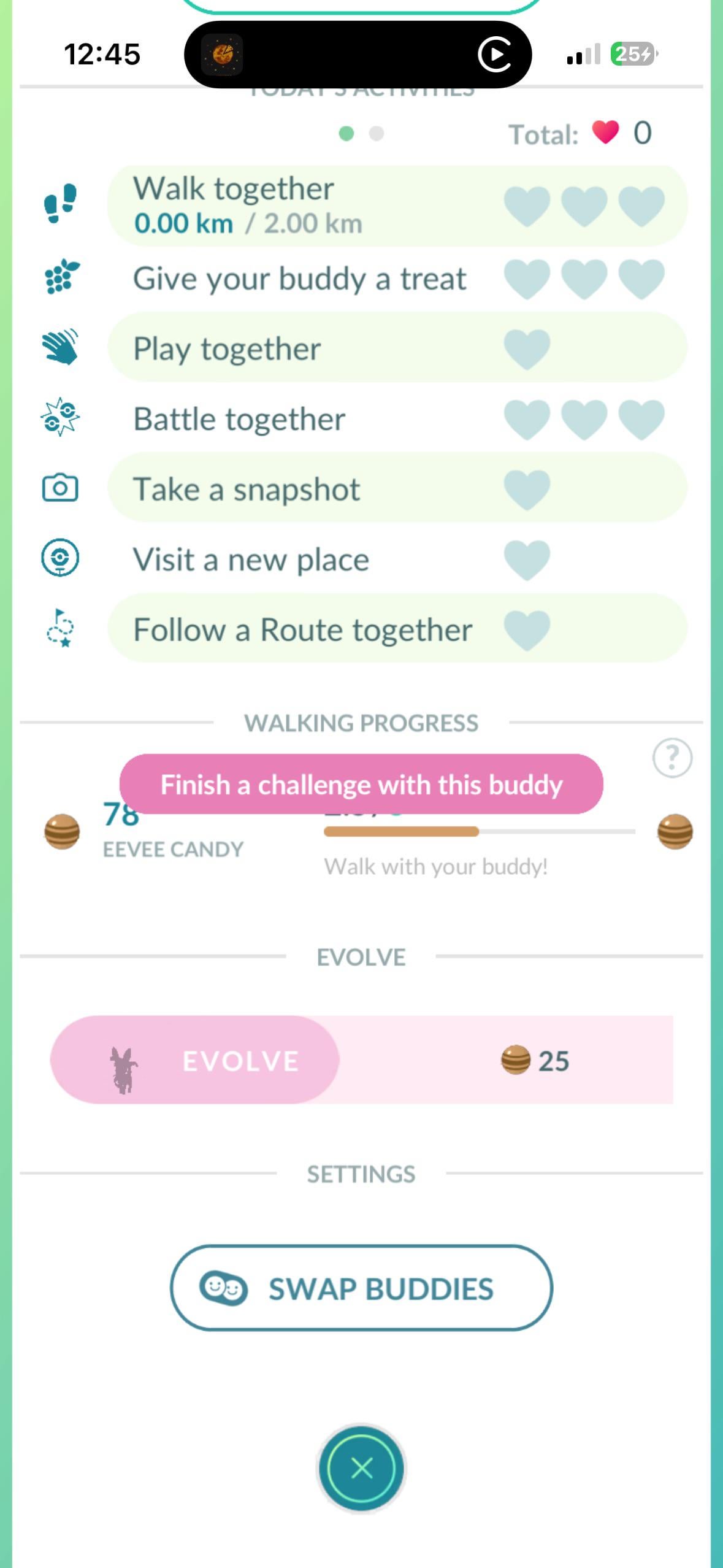Select the Take a snapshot activity
Viewport: 723px width, 1568px height.
(x=397, y=488)
